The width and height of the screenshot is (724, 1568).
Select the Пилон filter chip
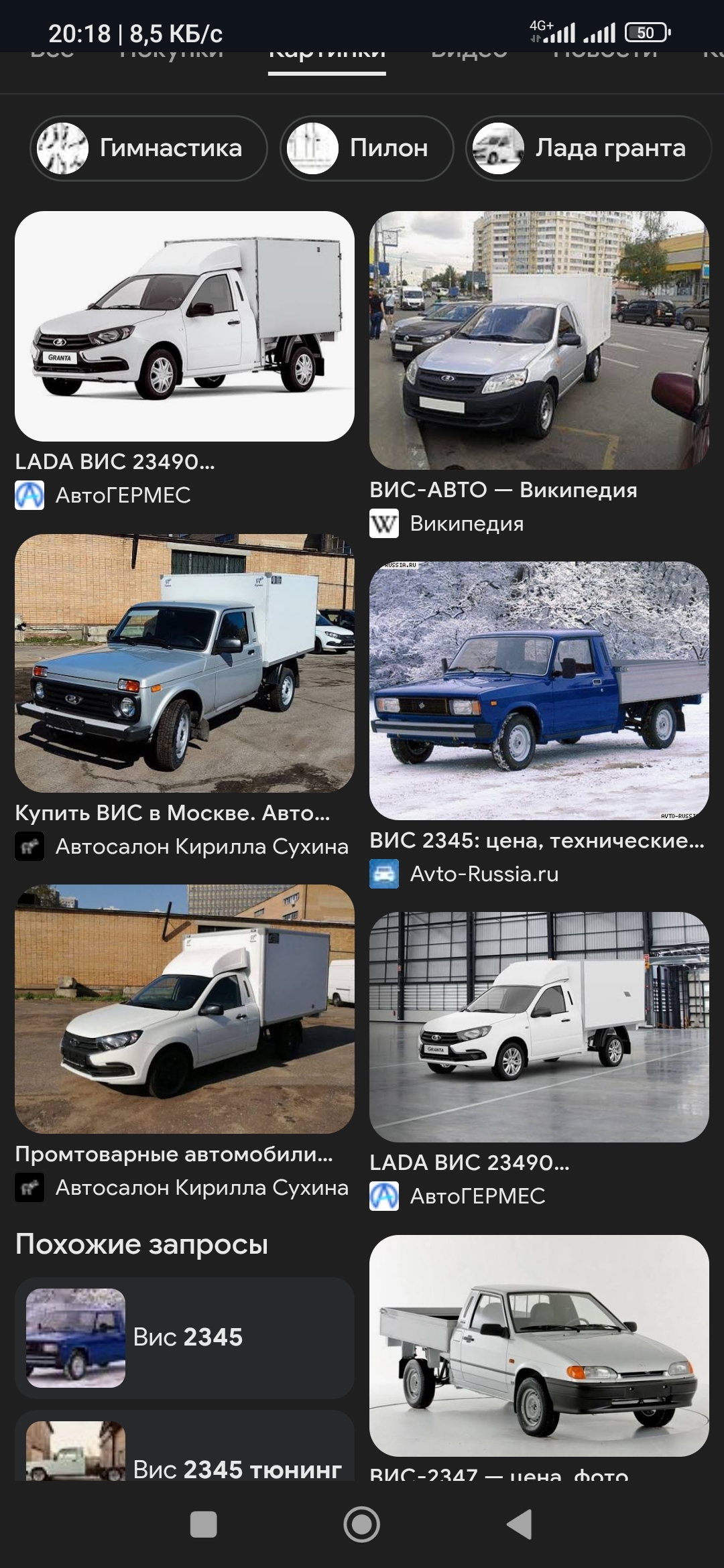367,148
